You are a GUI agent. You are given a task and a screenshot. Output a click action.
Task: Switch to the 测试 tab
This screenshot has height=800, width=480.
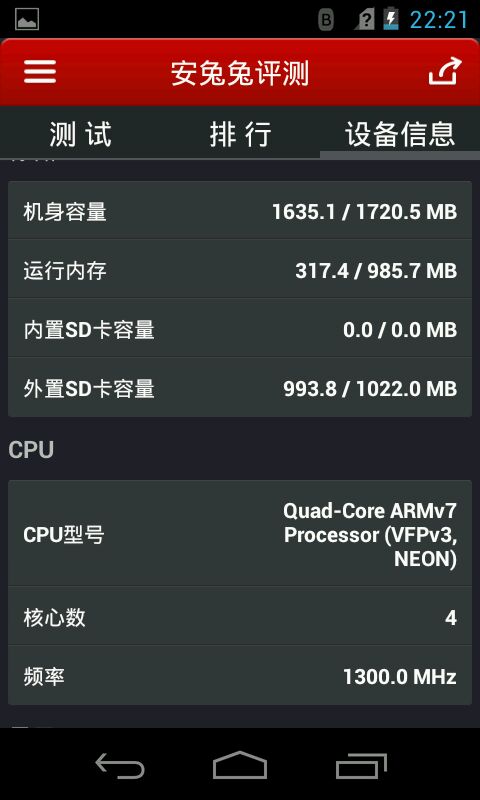[x=80, y=135]
